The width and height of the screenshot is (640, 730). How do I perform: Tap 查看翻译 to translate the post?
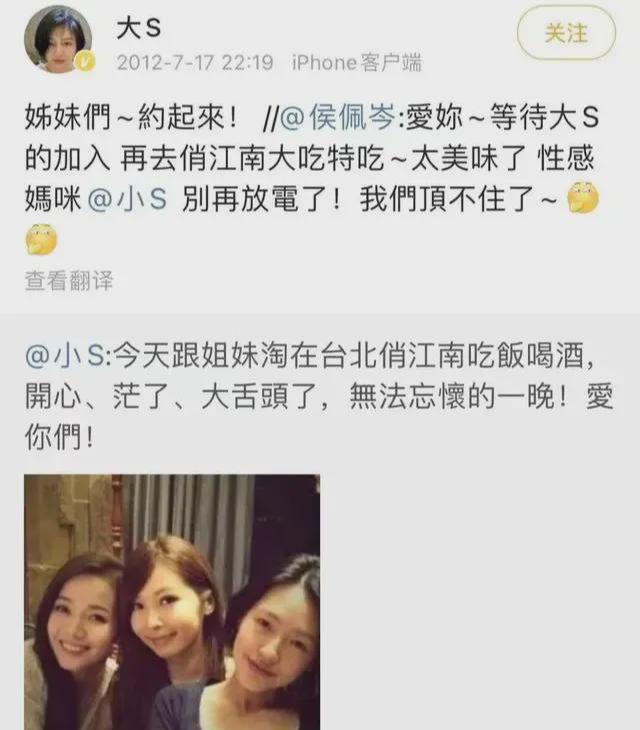click(x=68, y=281)
